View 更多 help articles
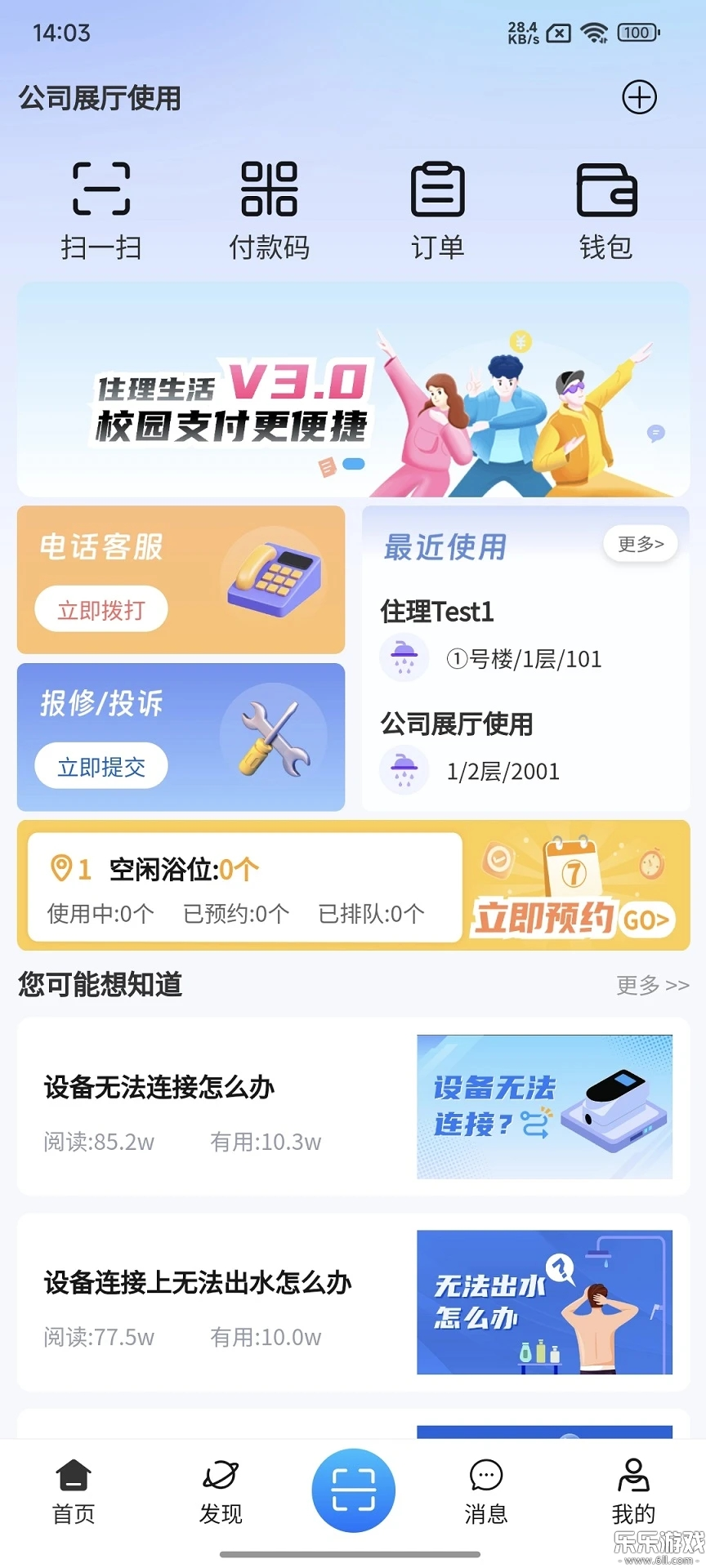The height and width of the screenshot is (1568, 706). click(652, 985)
